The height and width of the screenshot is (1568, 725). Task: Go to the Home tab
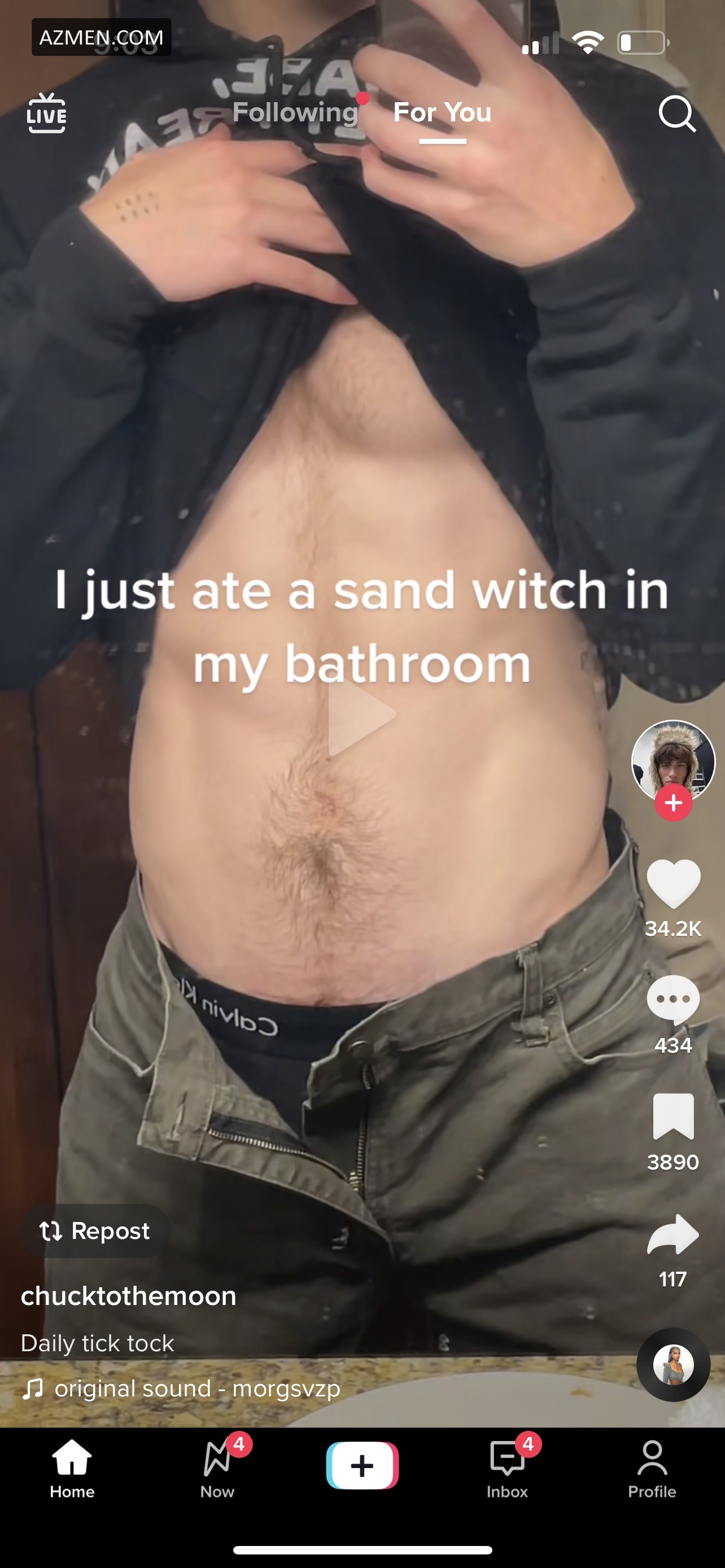click(72, 1468)
